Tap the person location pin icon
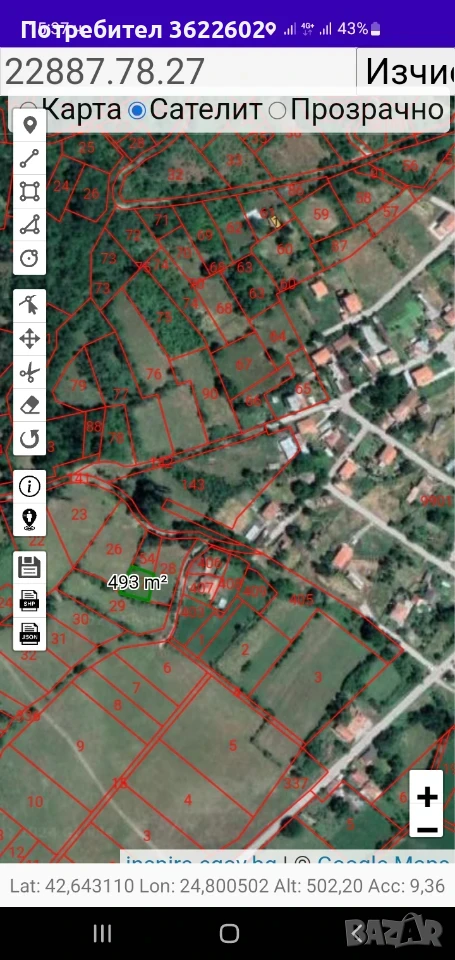 29,520
